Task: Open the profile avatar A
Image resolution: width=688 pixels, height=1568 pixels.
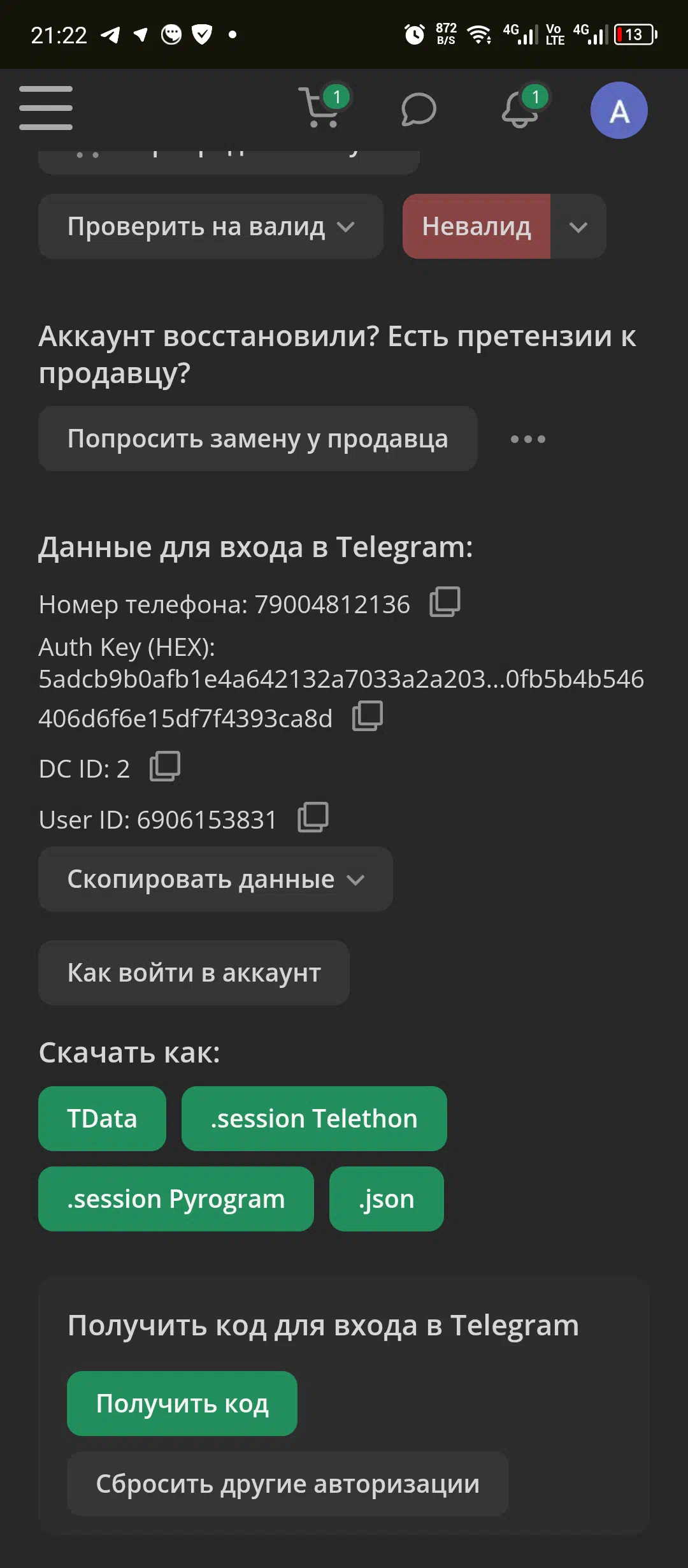Action: coord(619,110)
